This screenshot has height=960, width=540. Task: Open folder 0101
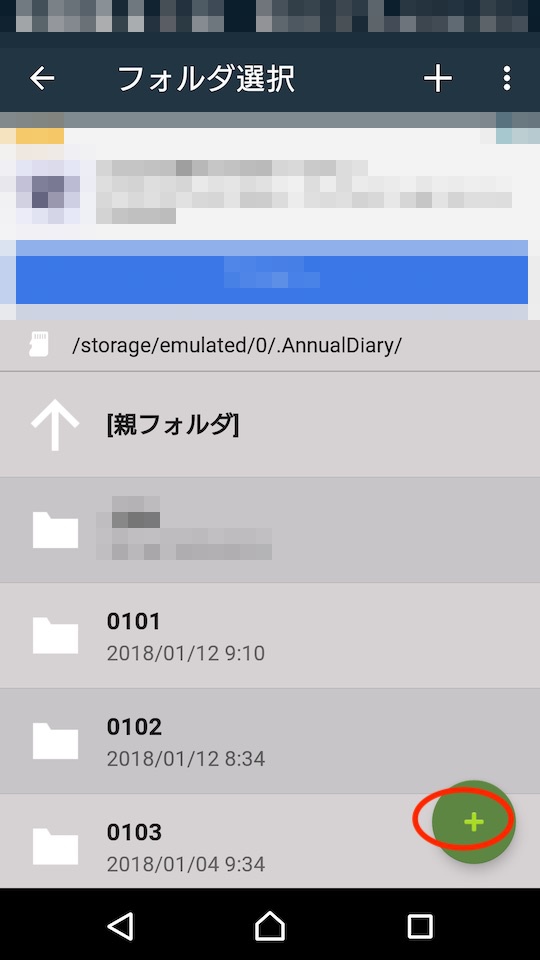coord(270,636)
